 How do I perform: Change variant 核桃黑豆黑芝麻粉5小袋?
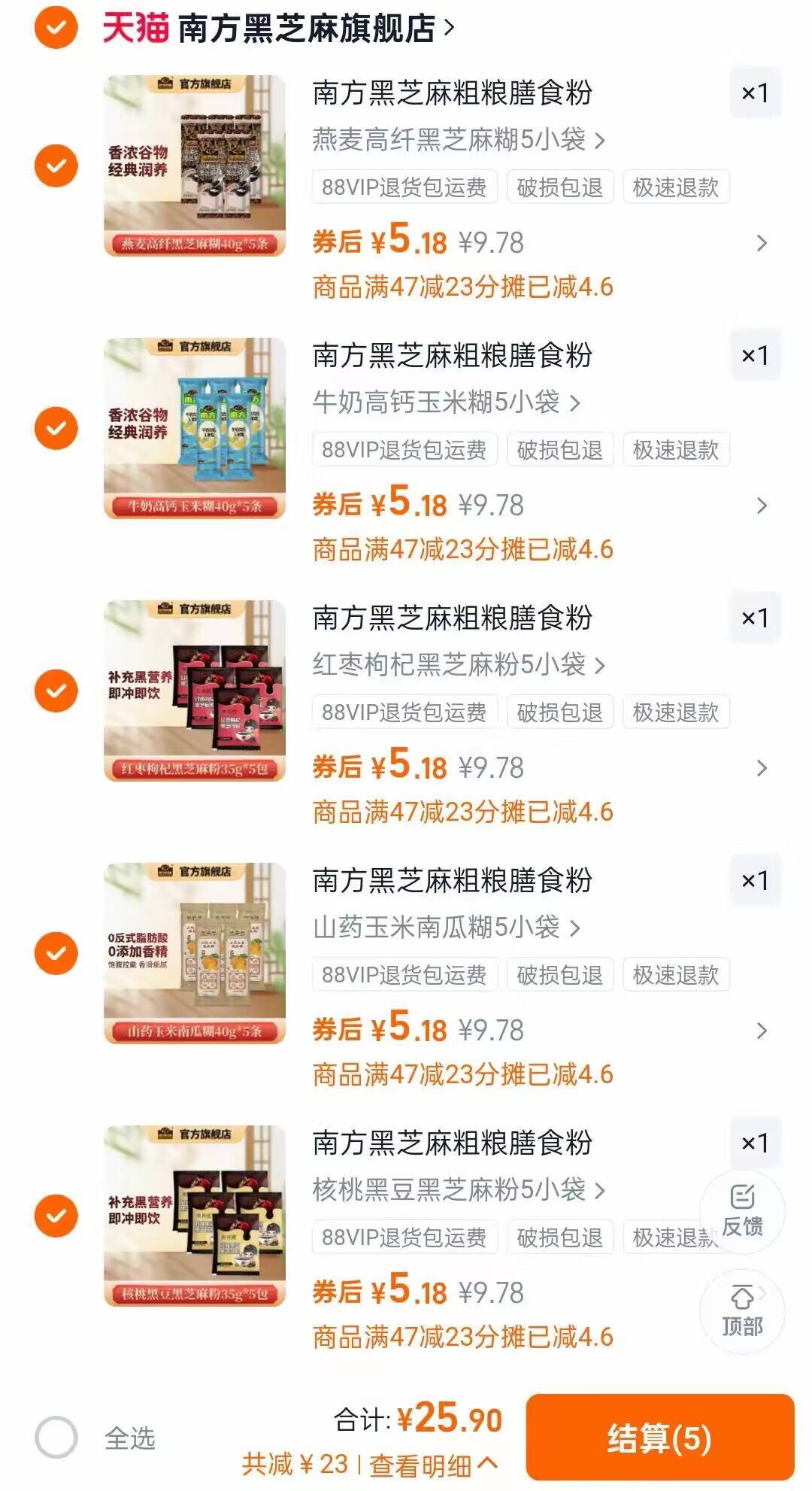click(x=458, y=1189)
